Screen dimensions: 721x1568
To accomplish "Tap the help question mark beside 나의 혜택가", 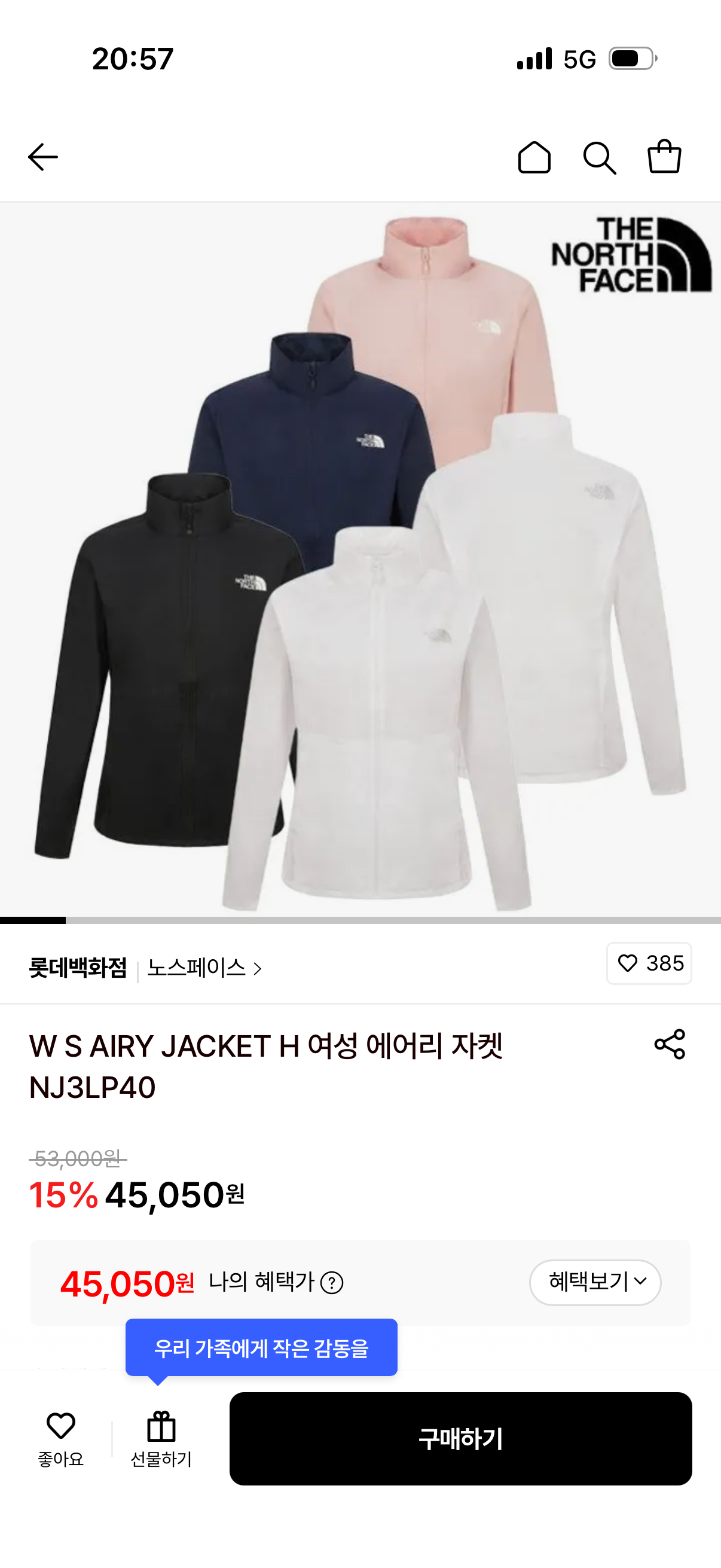I will pyautogui.click(x=334, y=1282).
